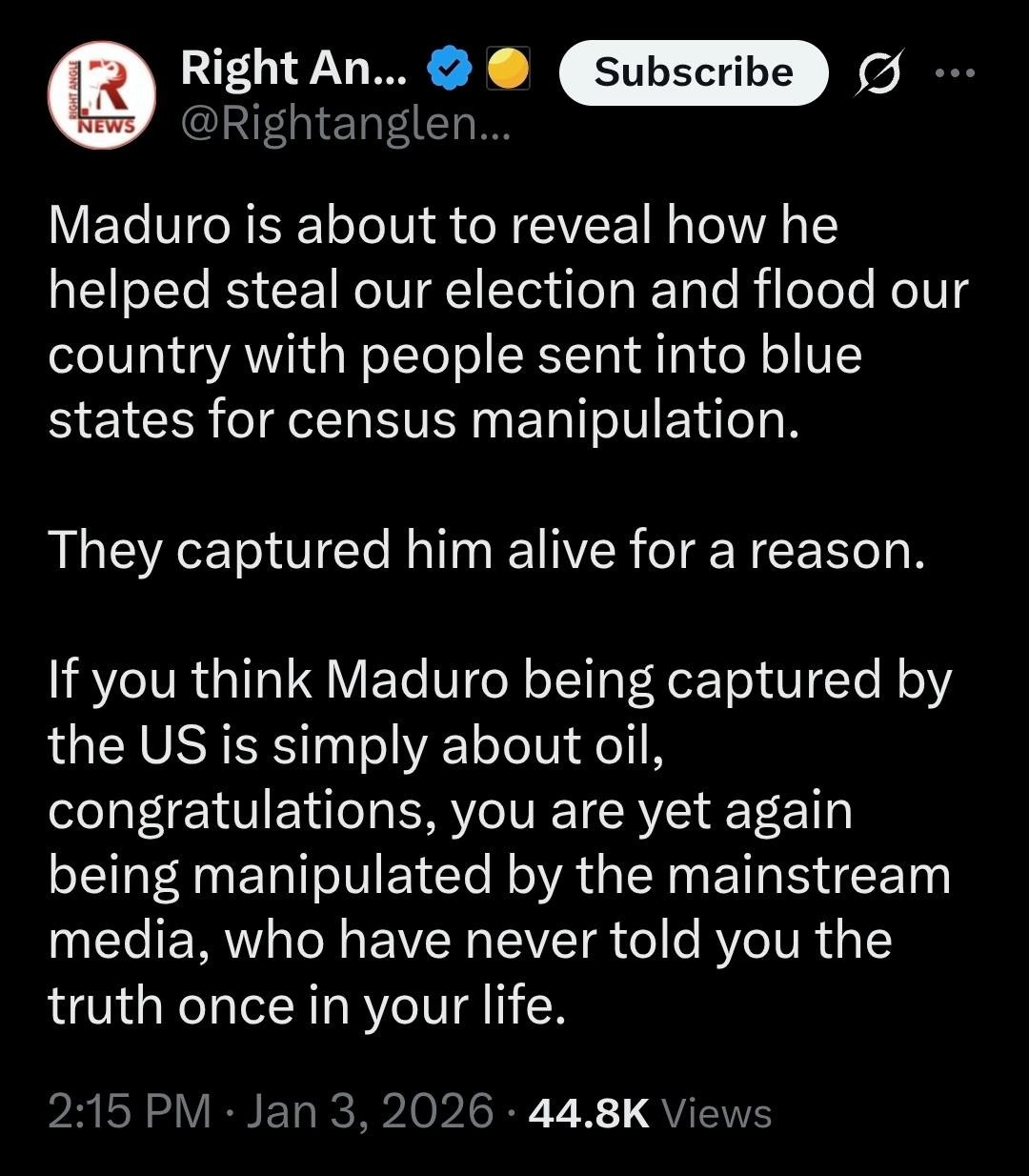This screenshot has height=1176, width=1029.
Task: Open the post's three-dot overflow menu
Action: (957, 72)
